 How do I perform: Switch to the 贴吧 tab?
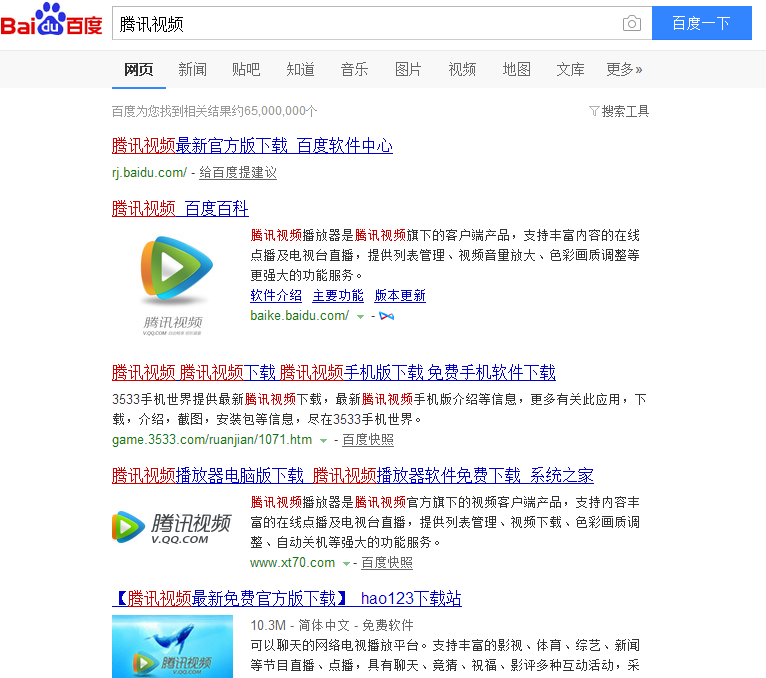(x=246, y=69)
